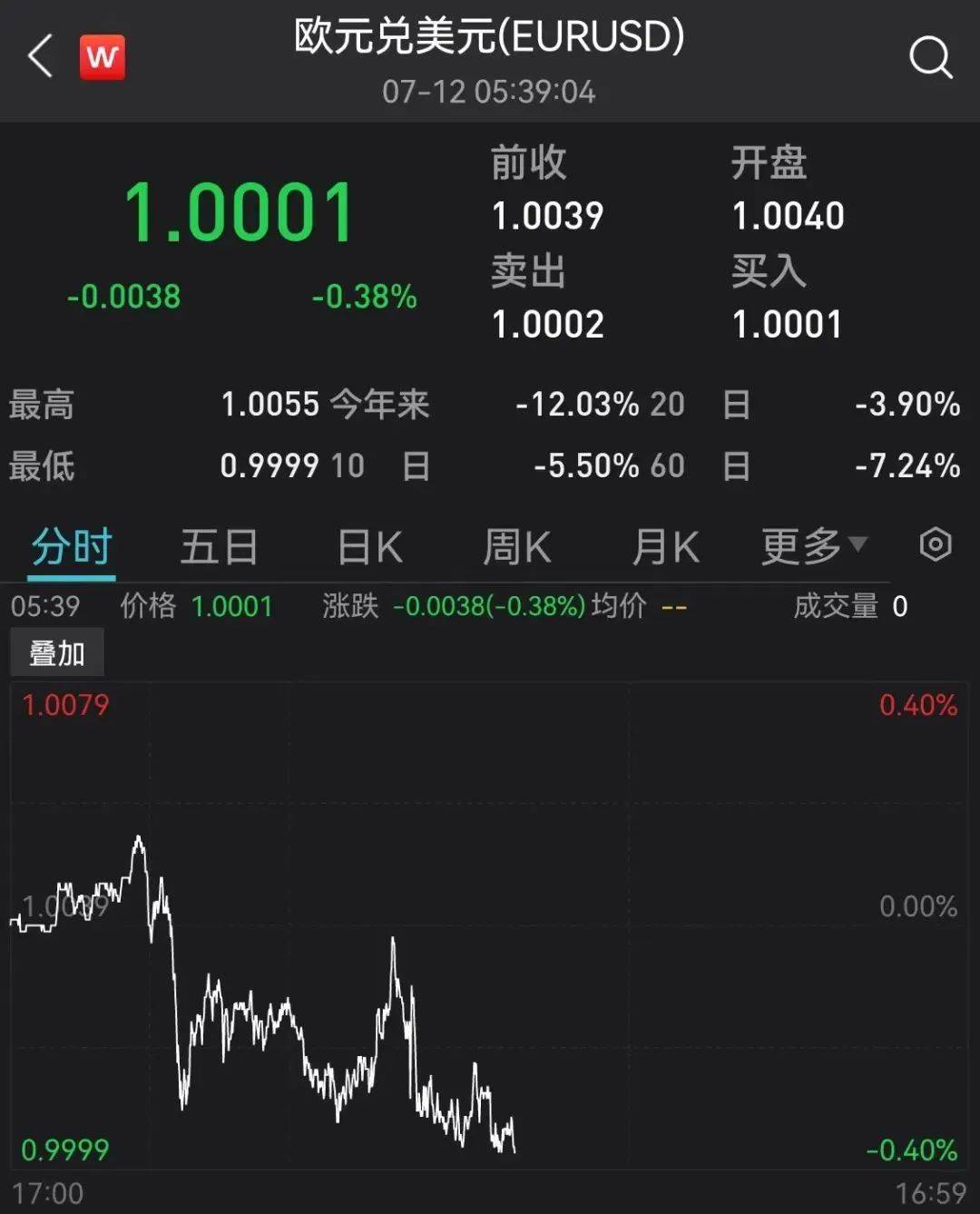Click the large green price 1.0001
This screenshot has width=980, height=1214.
coord(239,215)
